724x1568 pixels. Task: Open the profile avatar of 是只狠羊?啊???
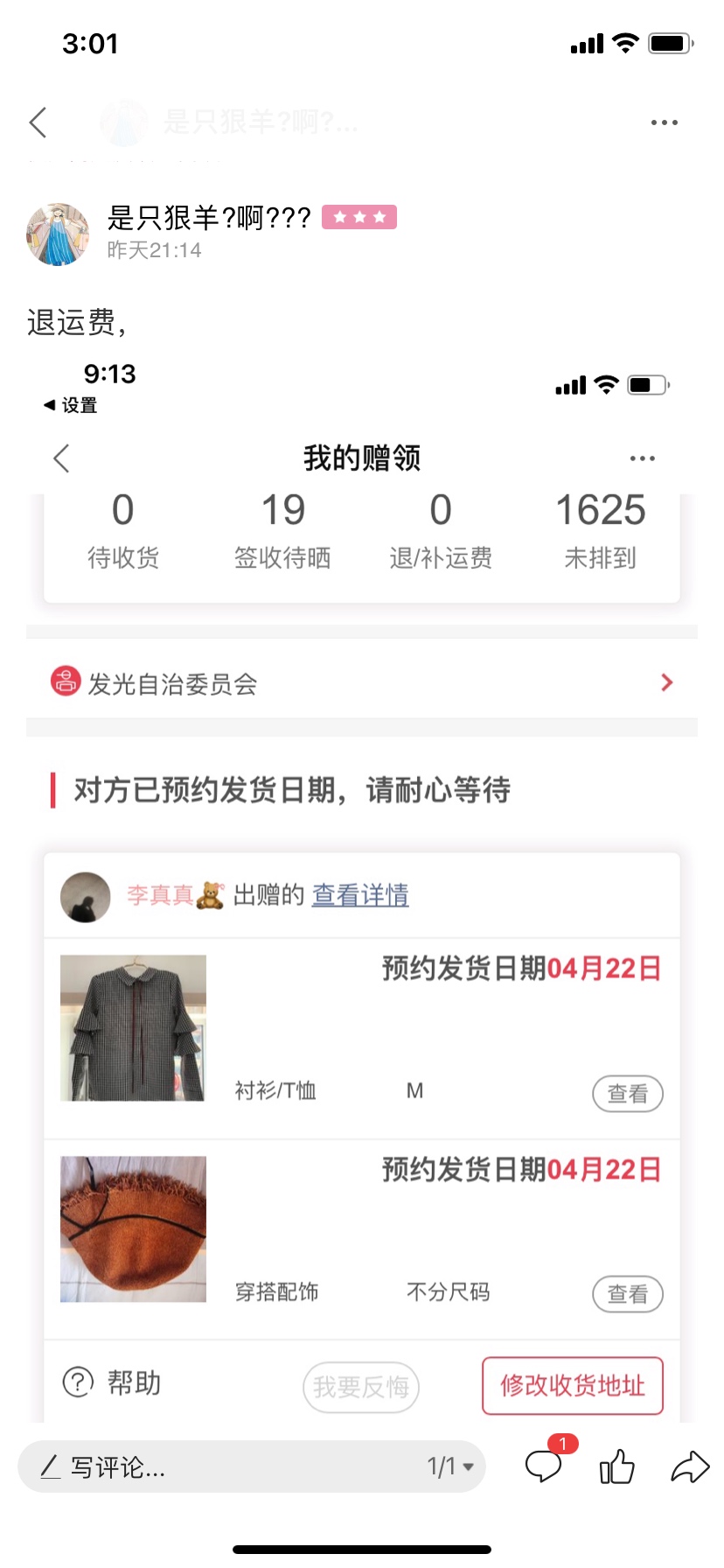point(58,234)
